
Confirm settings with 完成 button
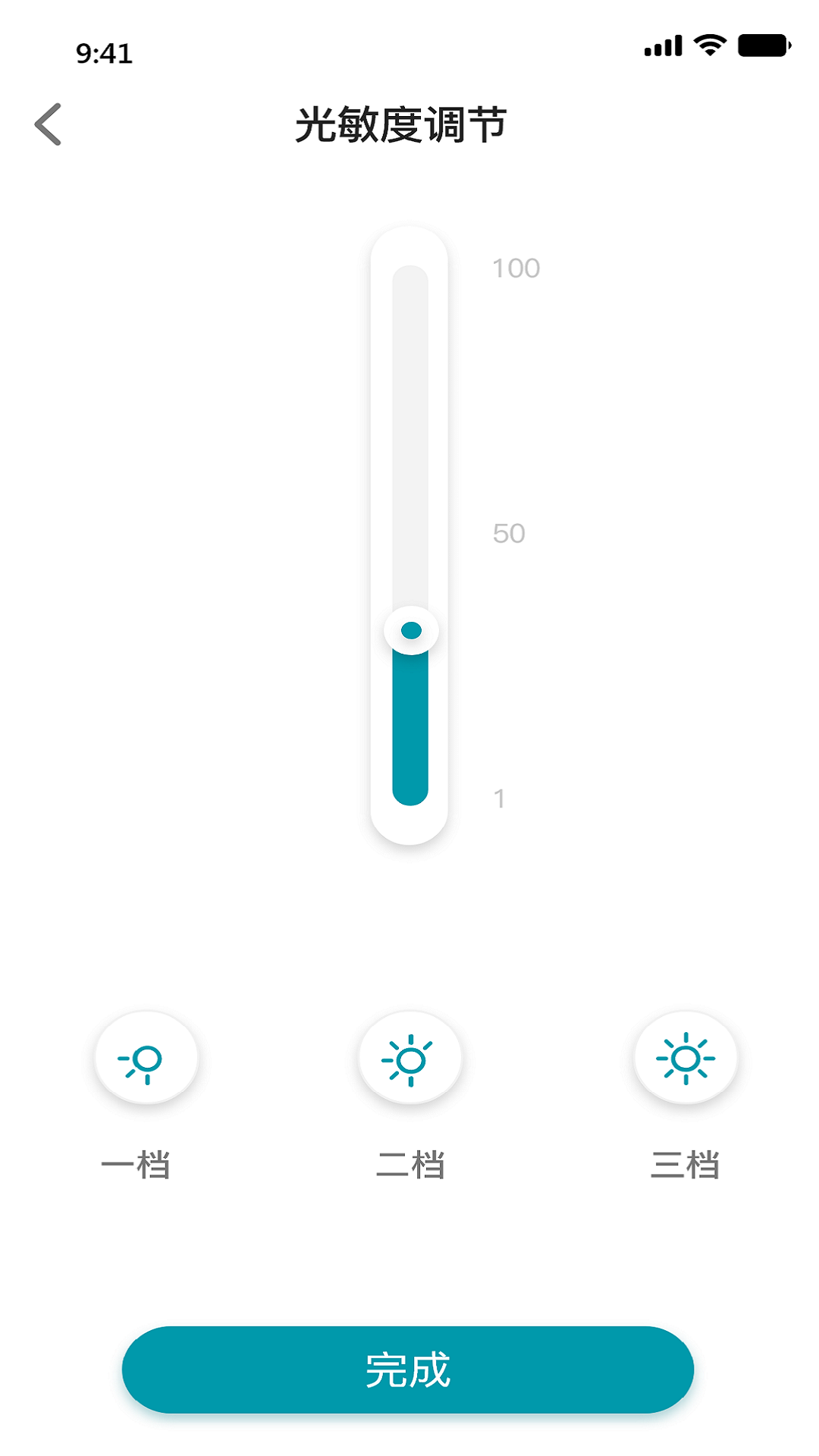coord(408,1370)
